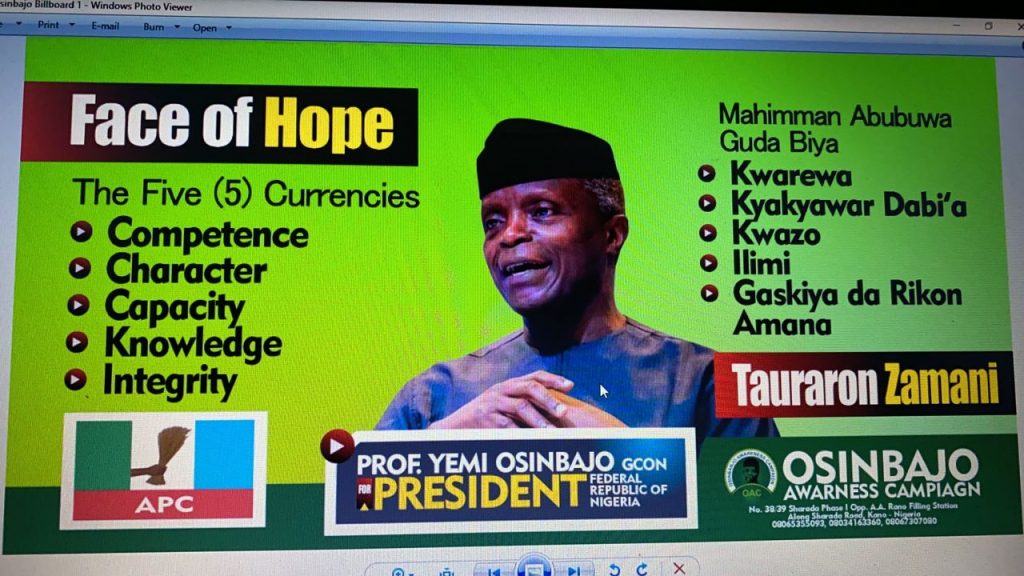Fit picture to actual size
This screenshot has width=1024, height=576.
pyautogui.click(x=446, y=572)
